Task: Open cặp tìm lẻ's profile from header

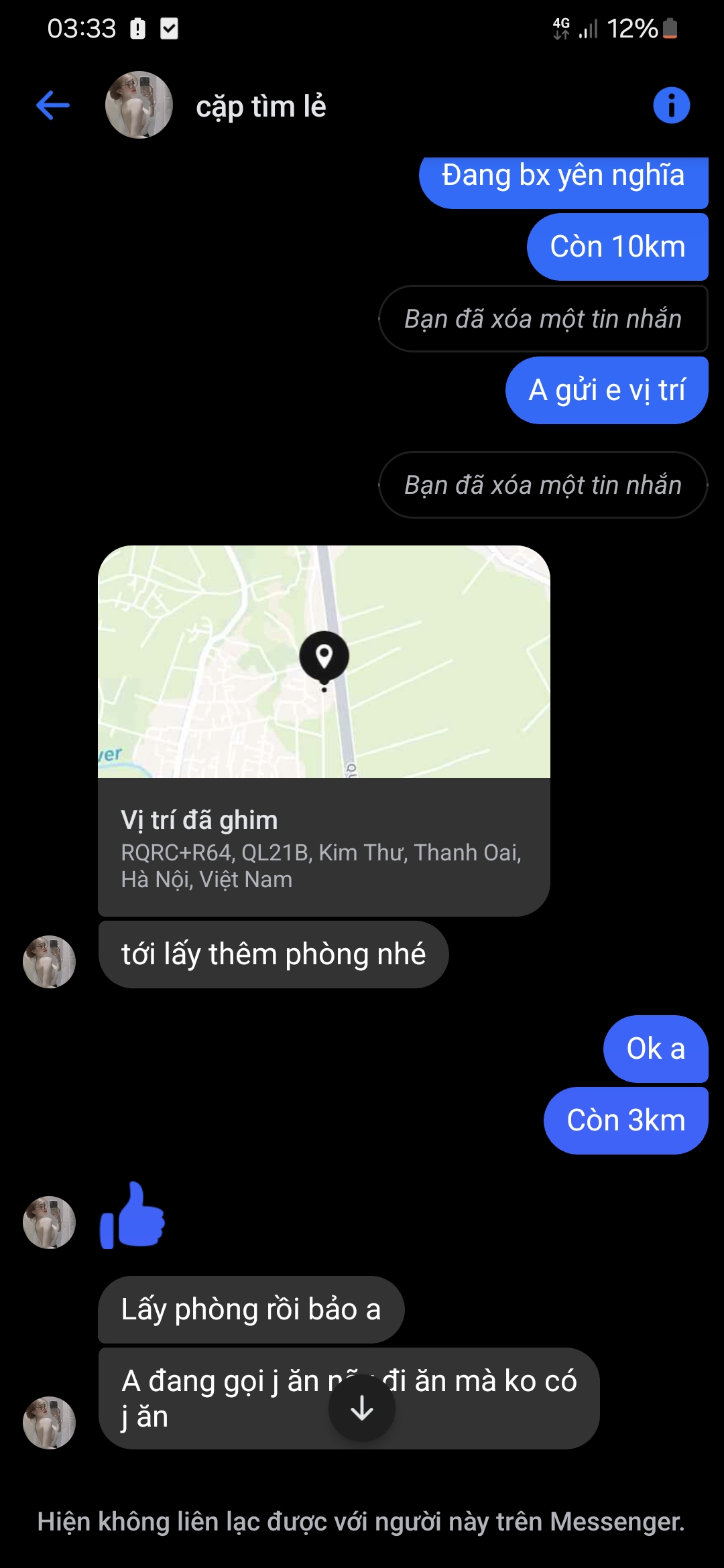Action: pyautogui.click(x=260, y=107)
